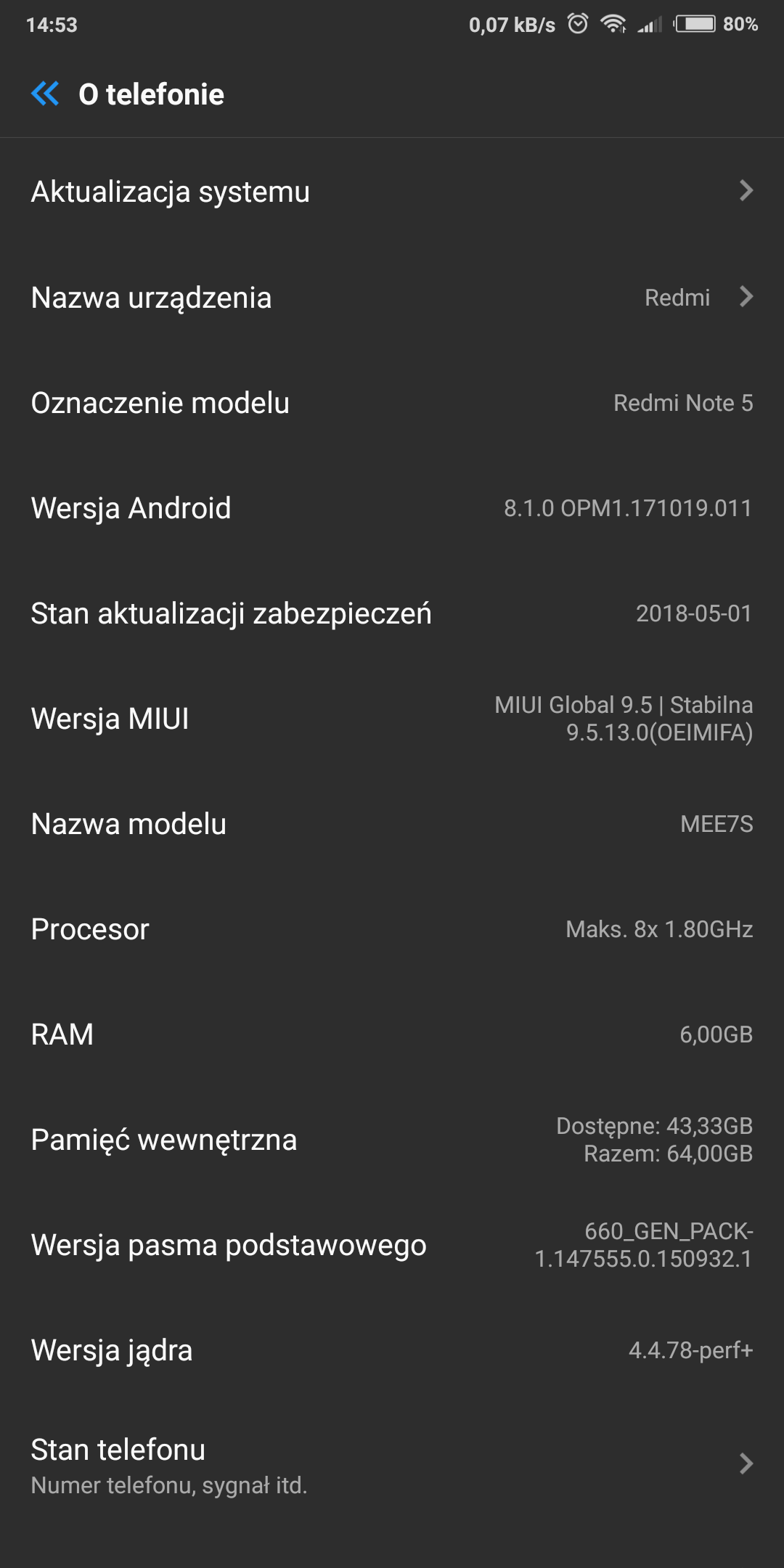Tap the Procesor row
This screenshot has width=784, height=1568.
[392, 929]
